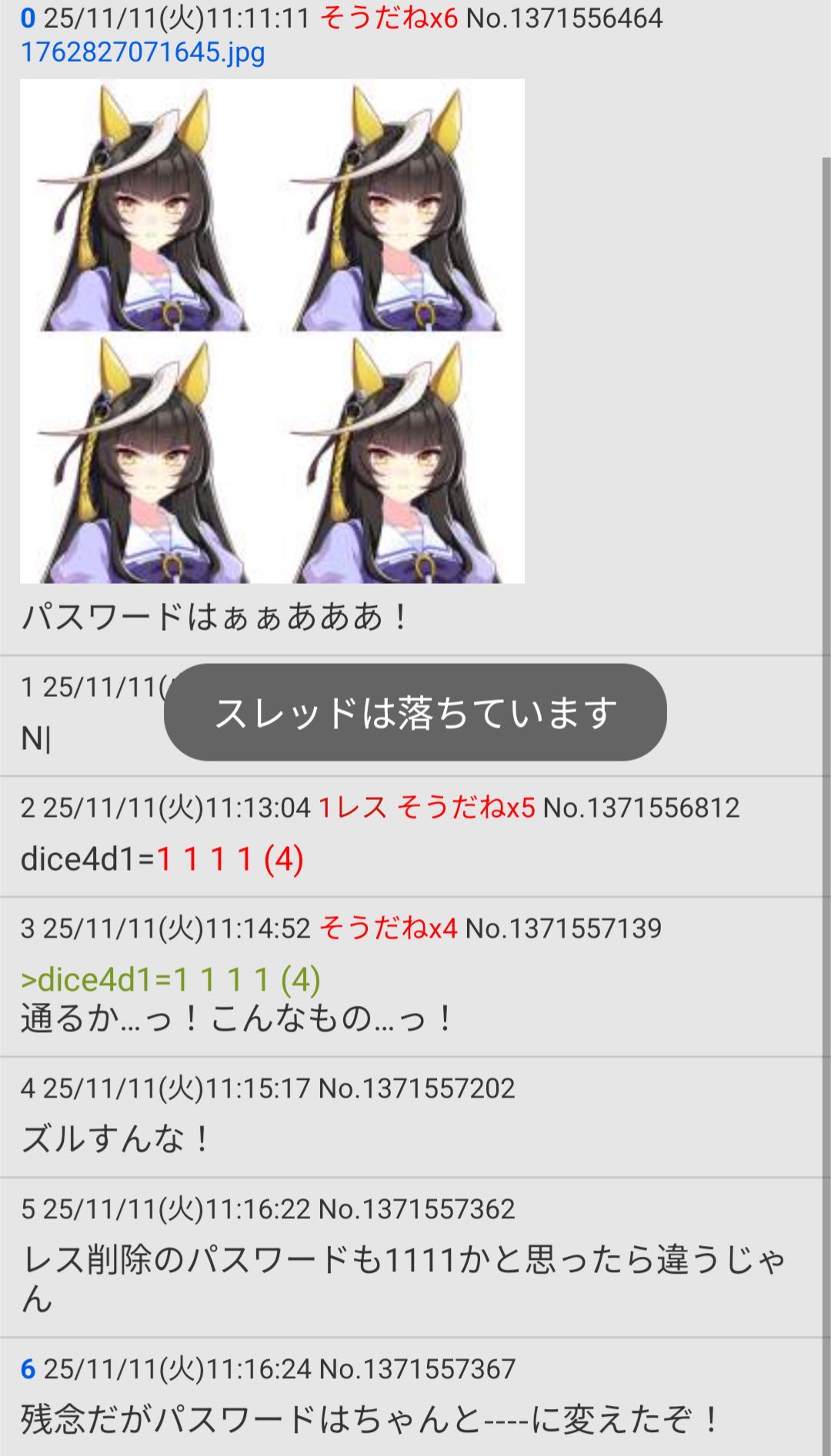Open post No.1371557362 about レス削除
This screenshot has height=1456, width=831.
(x=416, y=1209)
